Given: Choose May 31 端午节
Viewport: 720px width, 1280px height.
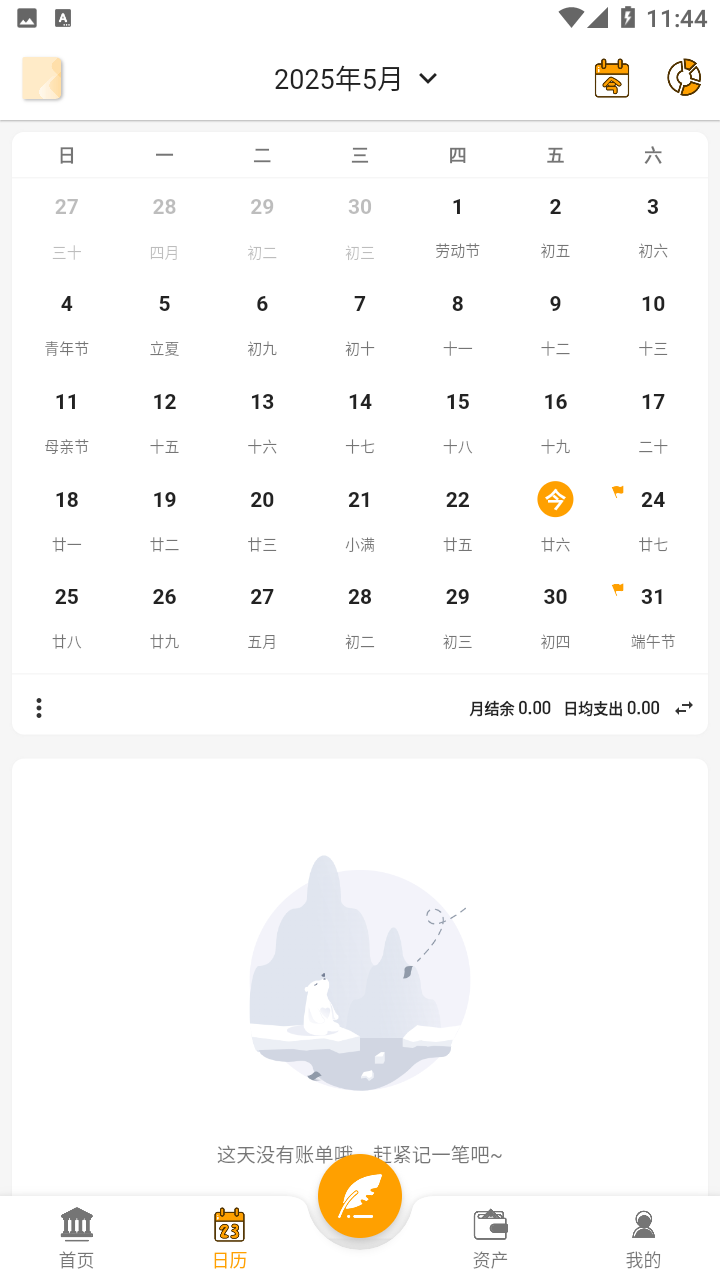Looking at the screenshot, I should tap(652, 616).
